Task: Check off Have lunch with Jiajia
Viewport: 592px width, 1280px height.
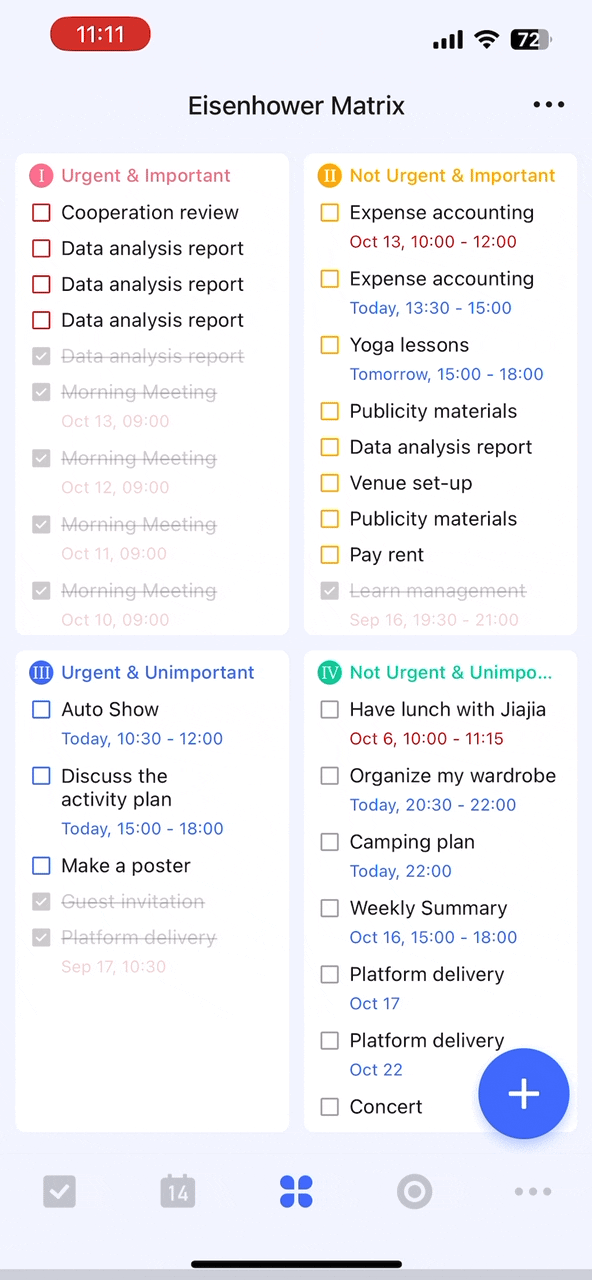Action: [329, 709]
